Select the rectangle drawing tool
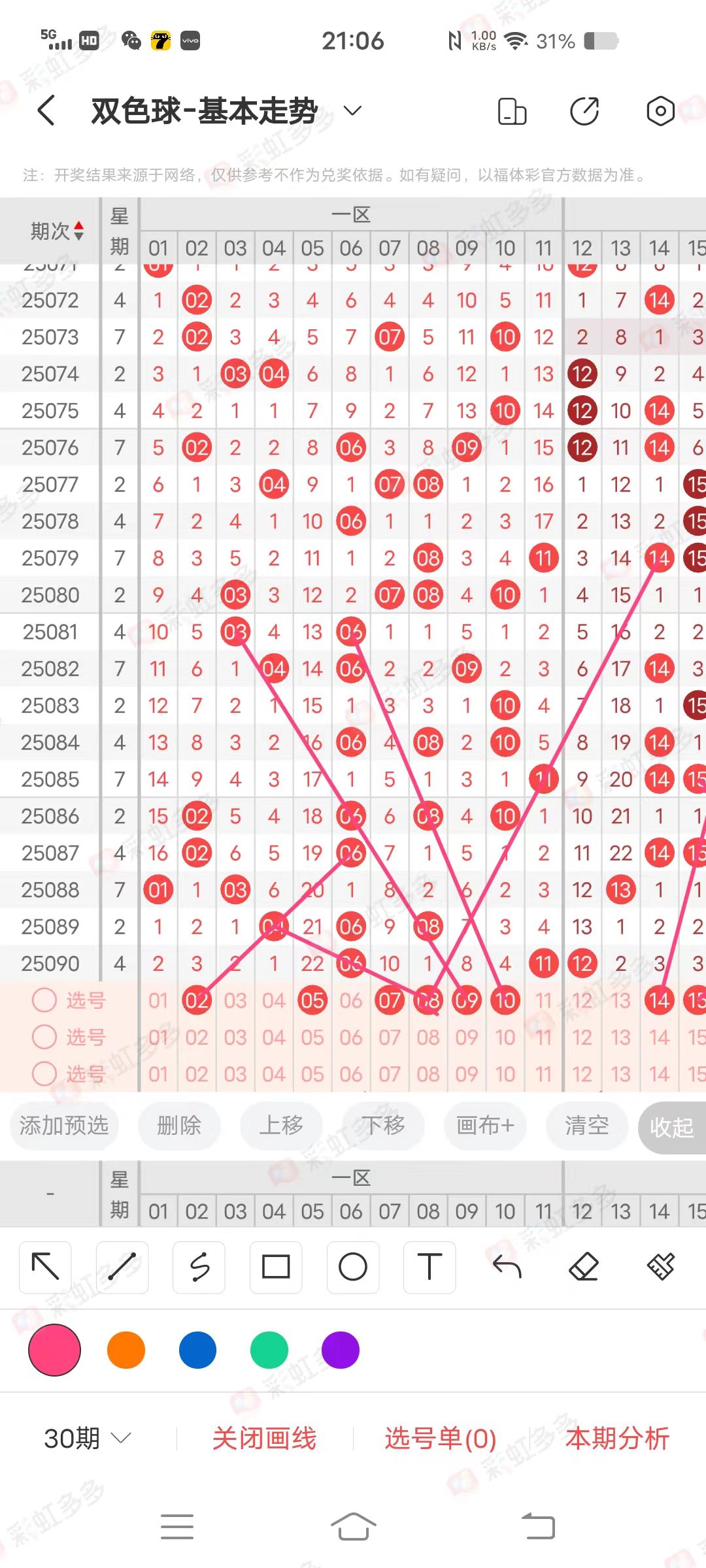 coord(276,1267)
